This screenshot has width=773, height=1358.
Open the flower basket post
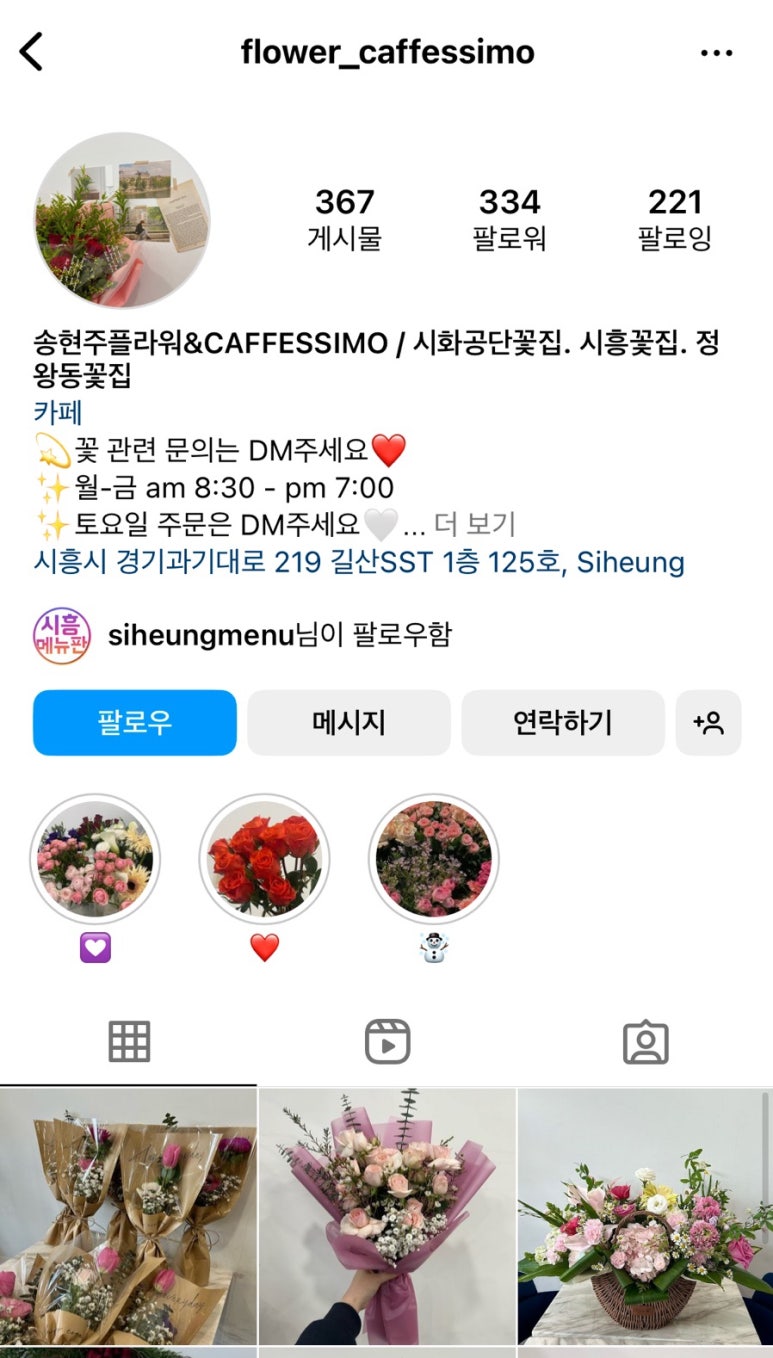tap(645, 1216)
